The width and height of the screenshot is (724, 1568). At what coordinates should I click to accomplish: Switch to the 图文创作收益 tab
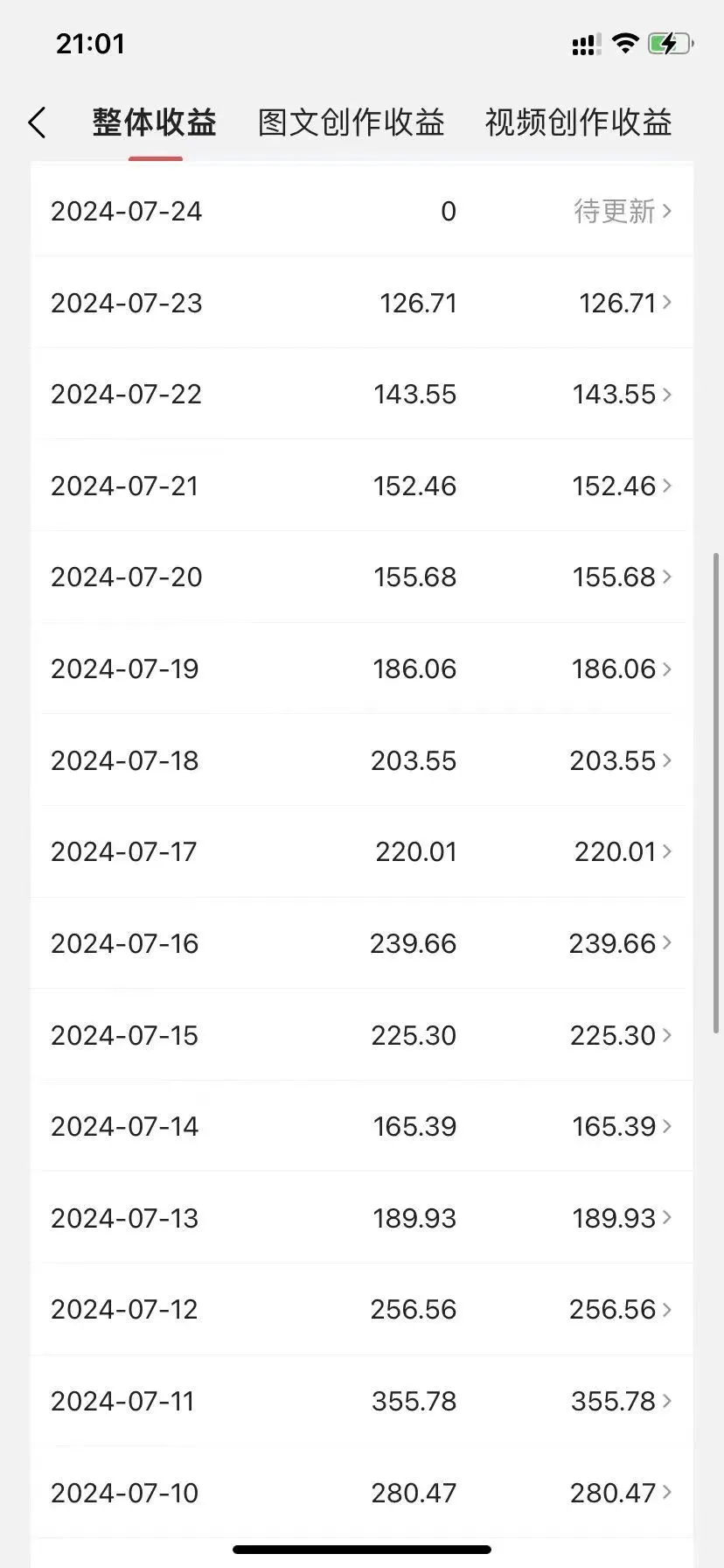pos(351,123)
